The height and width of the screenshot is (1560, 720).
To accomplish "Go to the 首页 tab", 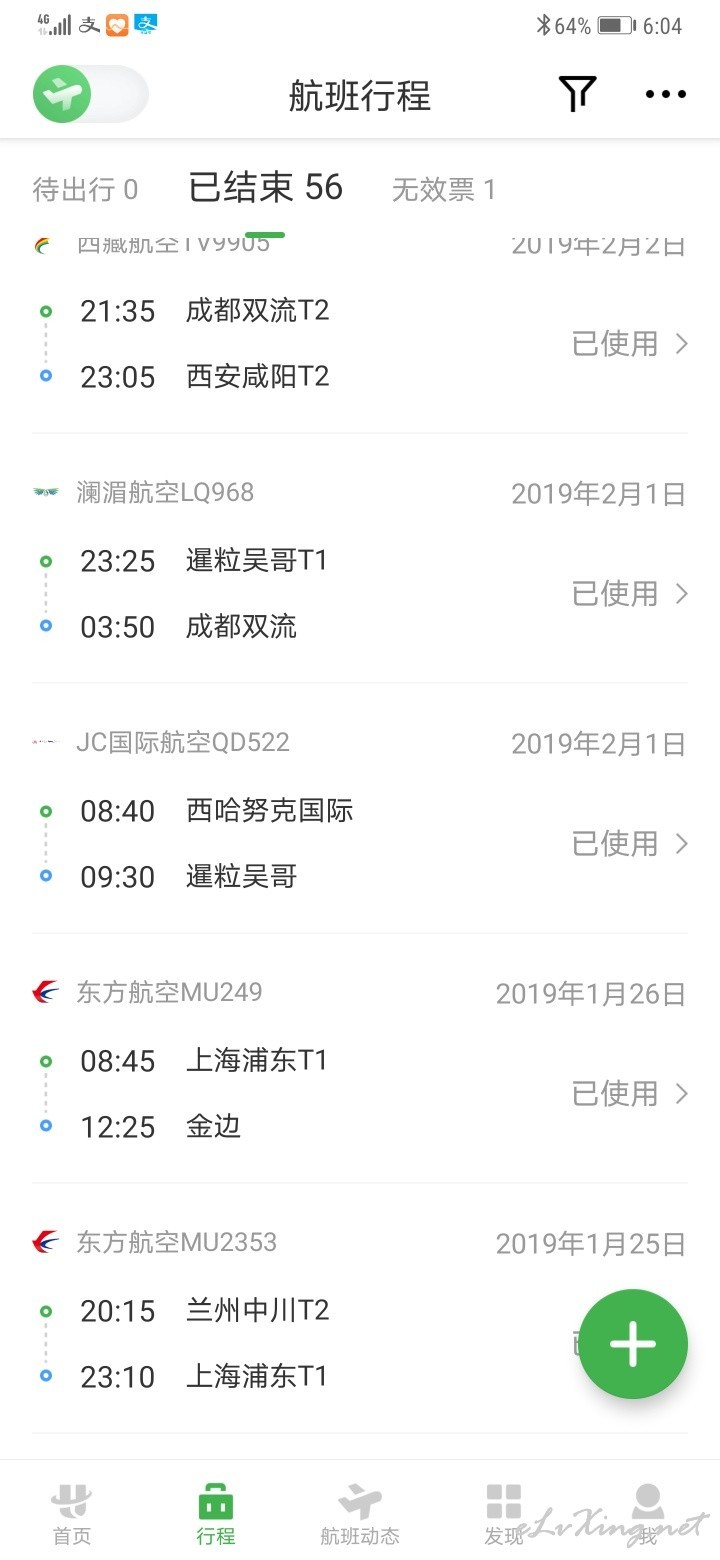I will point(72,1514).
